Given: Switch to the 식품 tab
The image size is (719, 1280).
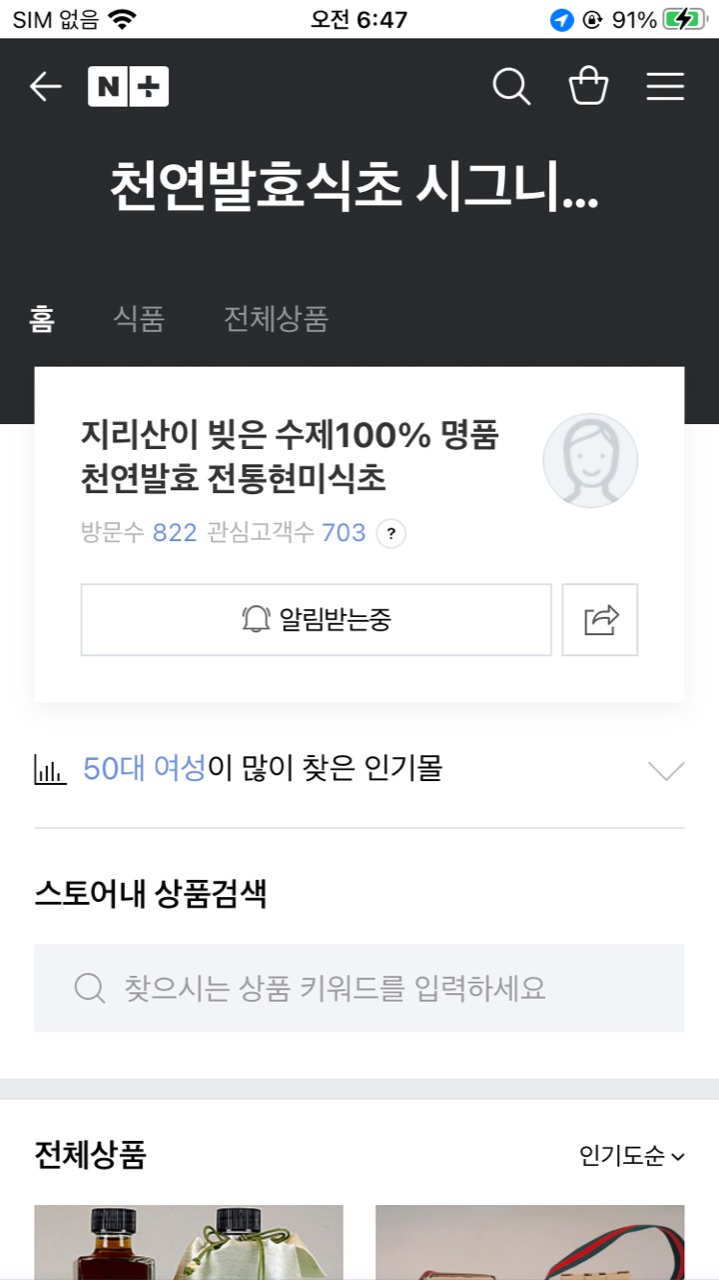Looking at the screenshot, I should (139, 319).
